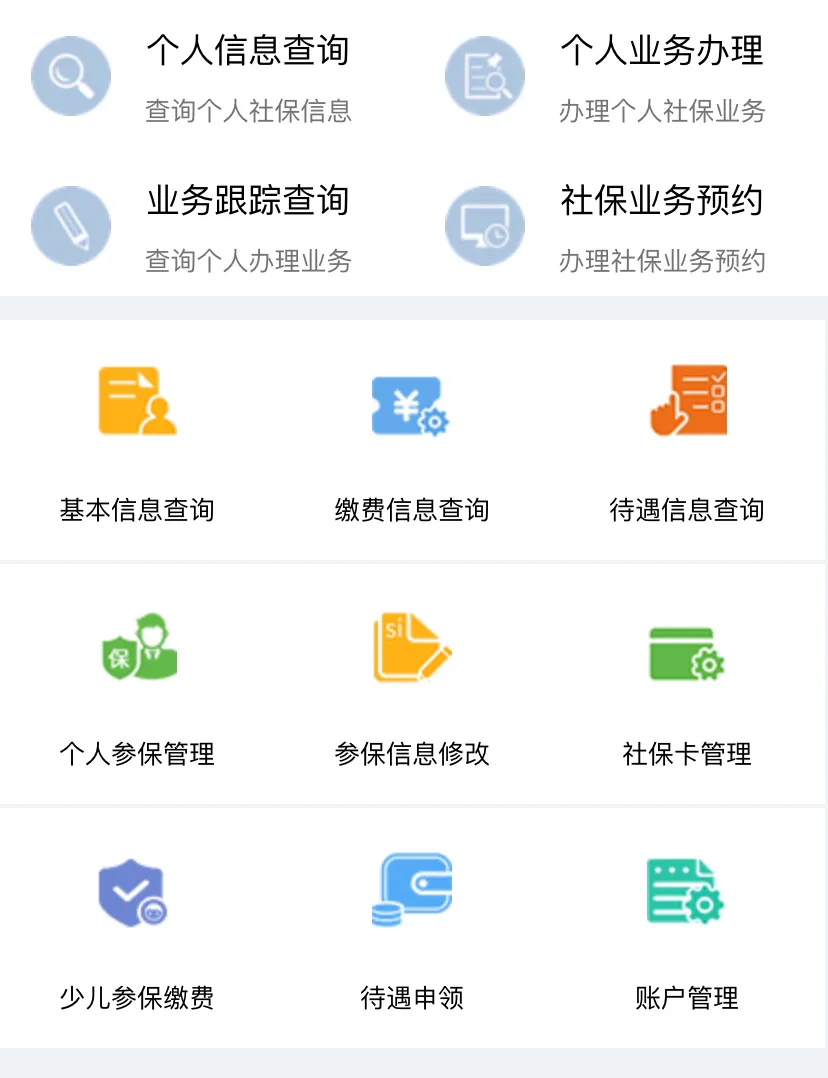Open 待遇信息查询 benefits query icon
The width and height of the screenshot is (828, 1078).
click(690, 400)
